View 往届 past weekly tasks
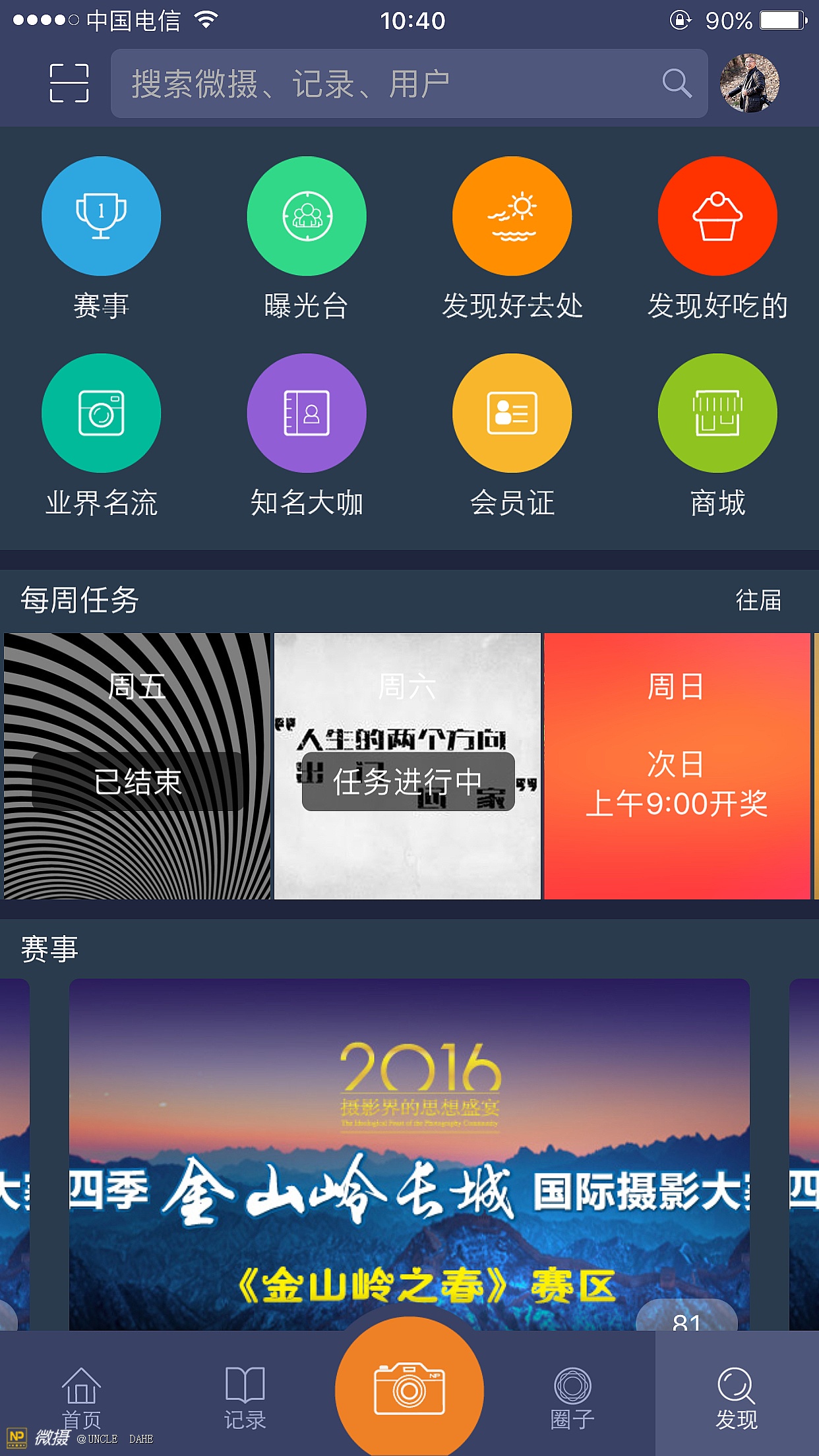 pyautogui.click(x=758, y=600)
